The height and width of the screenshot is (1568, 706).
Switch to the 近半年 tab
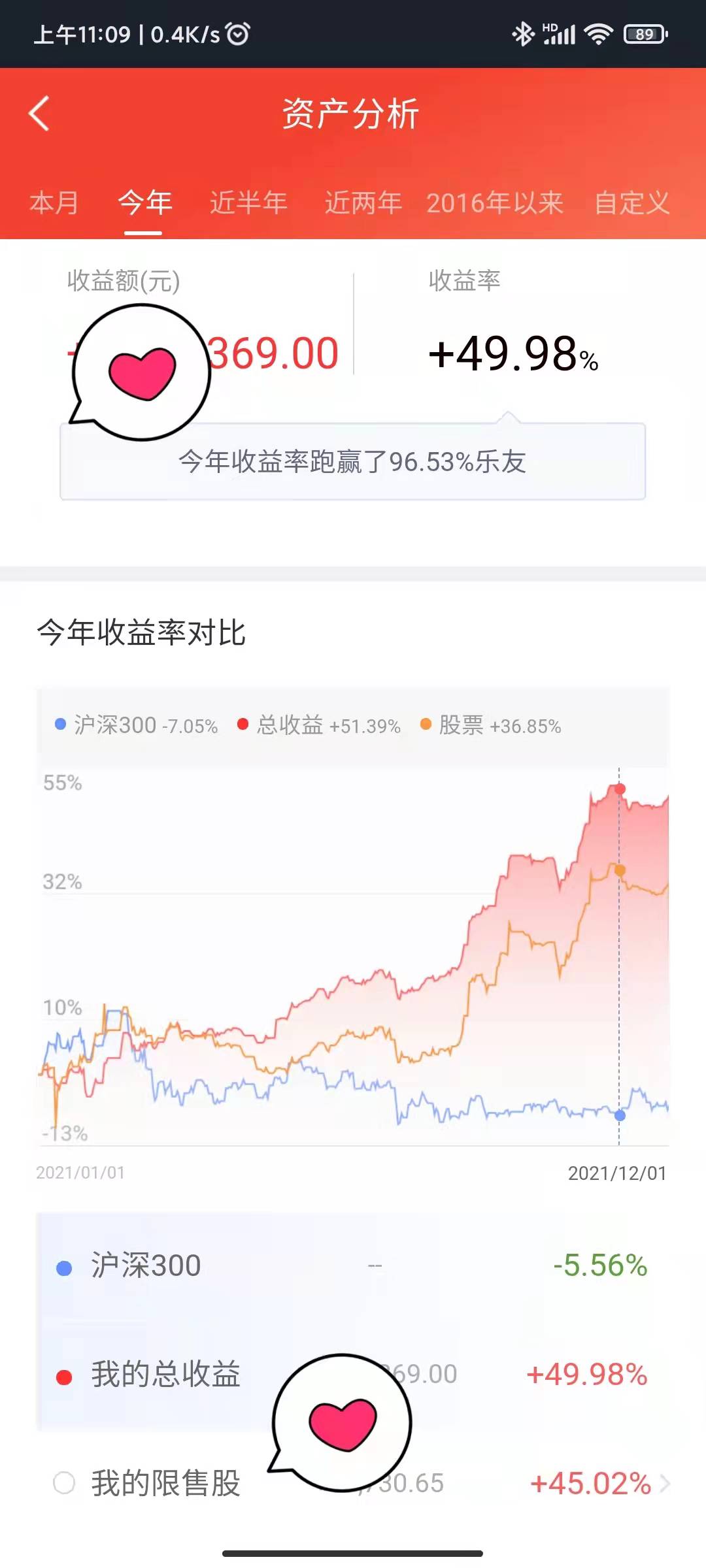248,203
